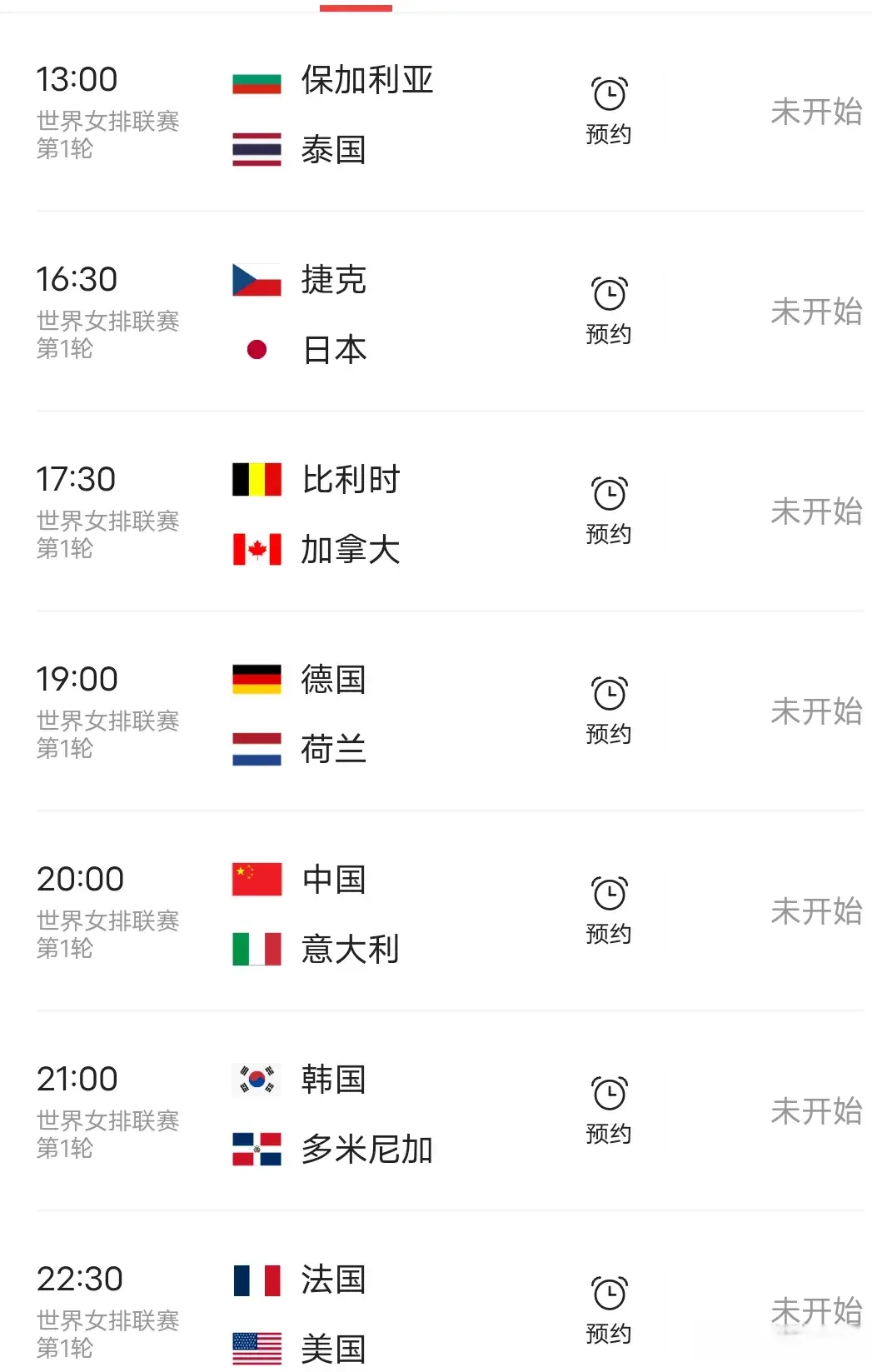Set 预约 alarm for 中国 vs 意大利
The width and height of the screenshot is (872, 1372).
[609, 910]
